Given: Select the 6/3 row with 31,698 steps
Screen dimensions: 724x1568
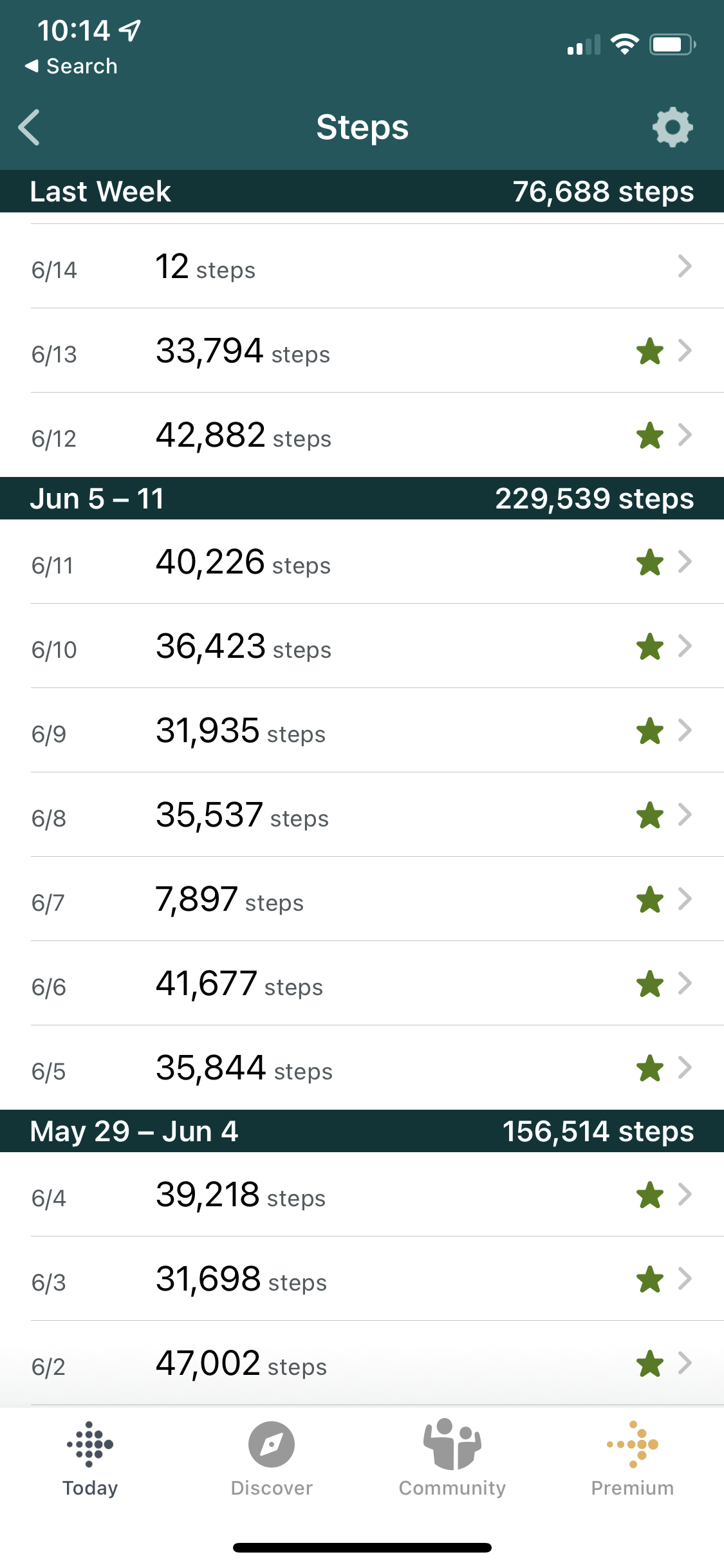Looking at the screenshot, I should click(x=362, y=1279).
